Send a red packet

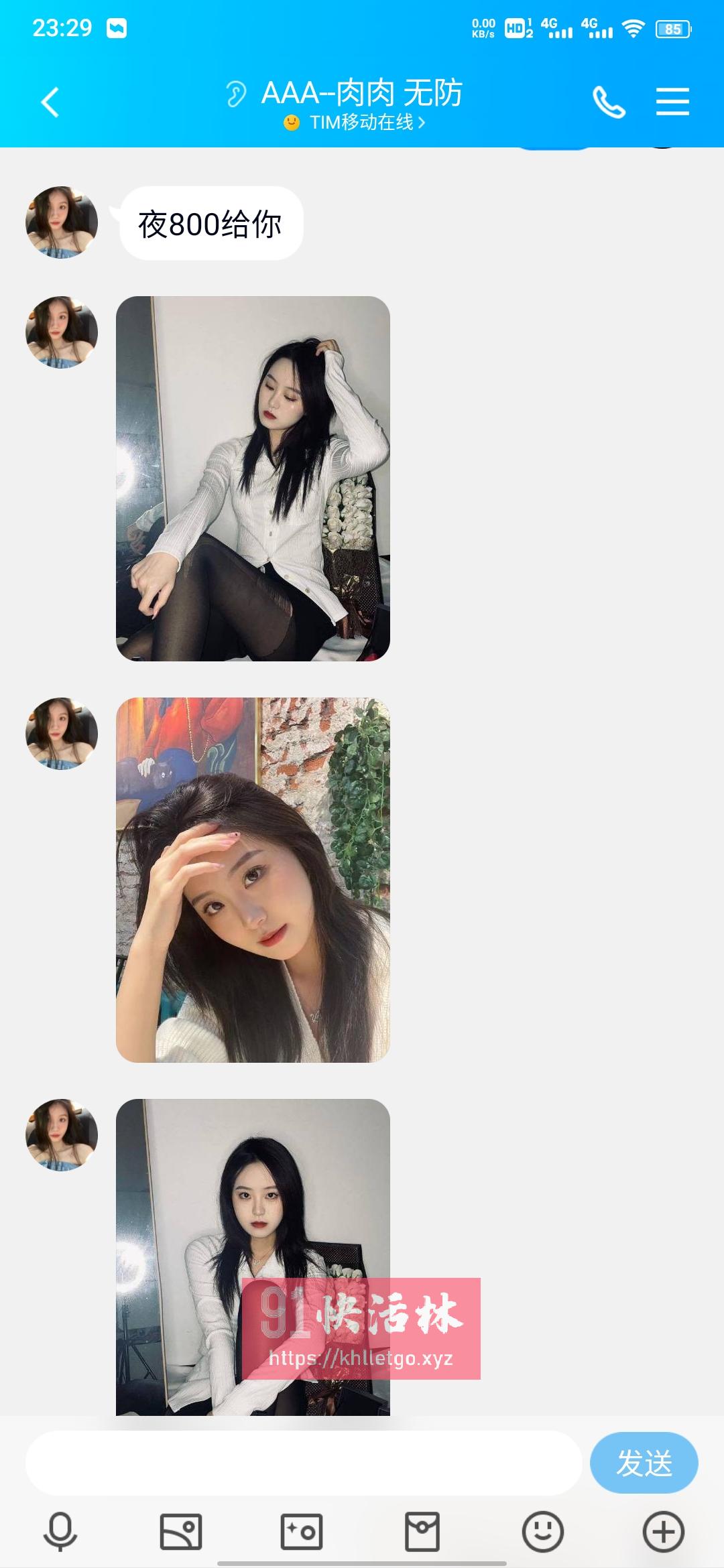422,1532
